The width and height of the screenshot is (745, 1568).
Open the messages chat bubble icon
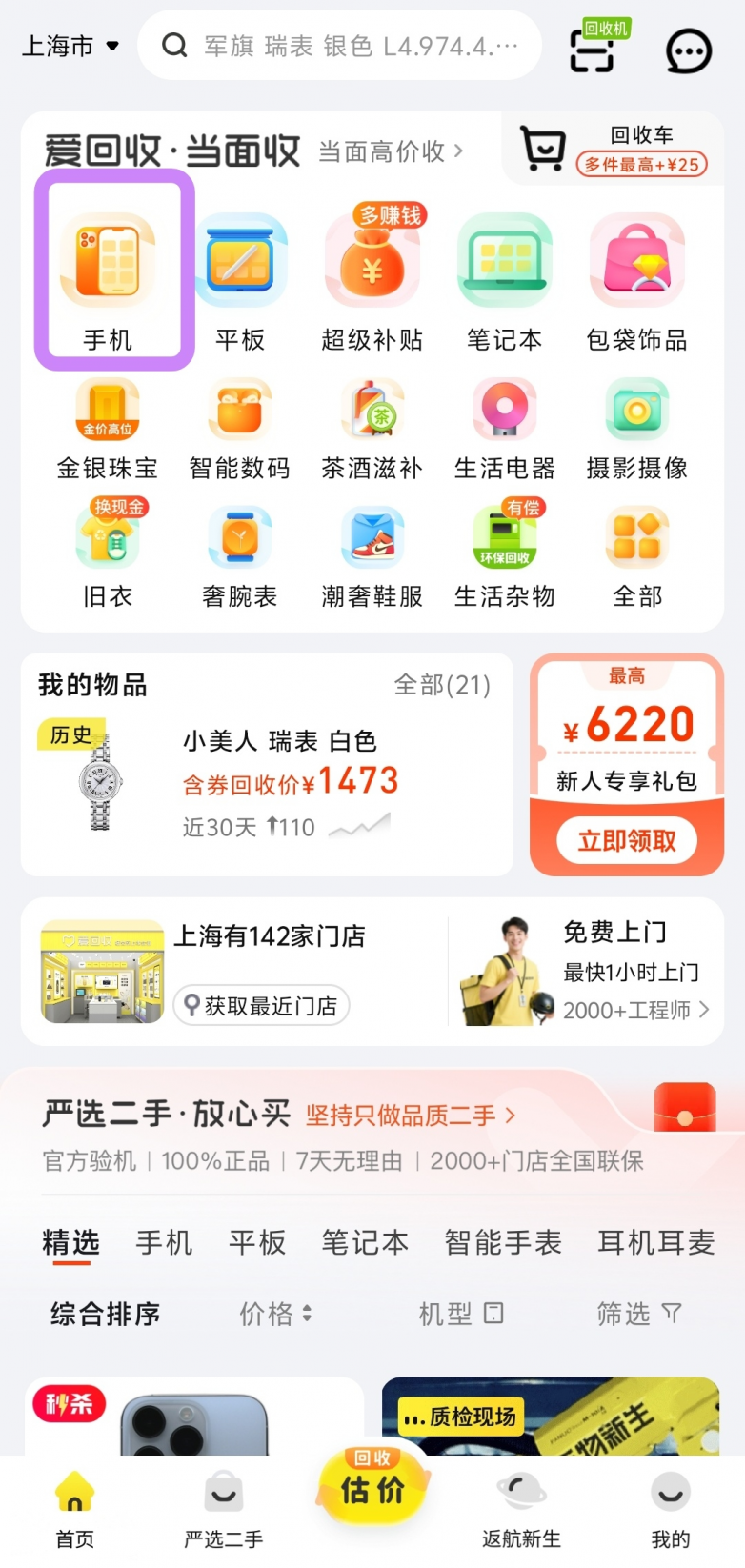coord(688,51)
